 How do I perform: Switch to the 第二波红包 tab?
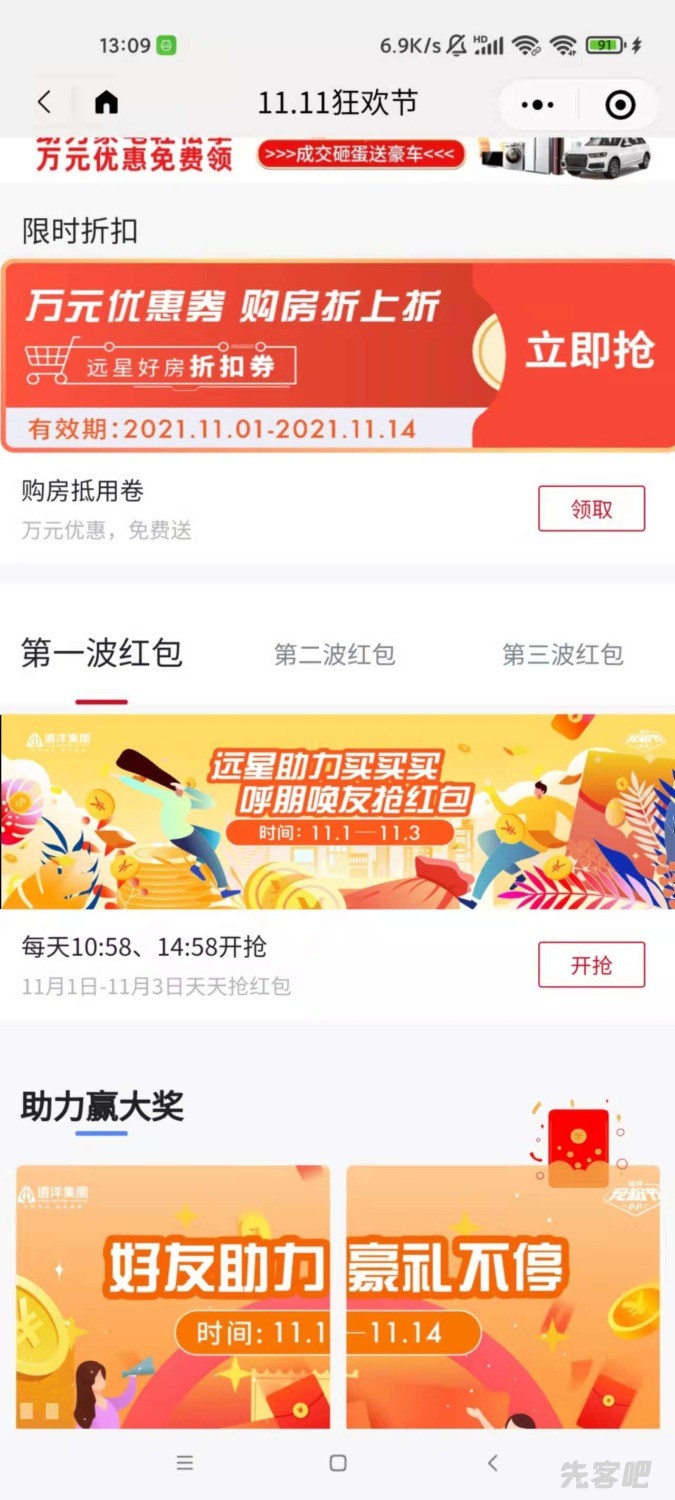tap(335, 655)
